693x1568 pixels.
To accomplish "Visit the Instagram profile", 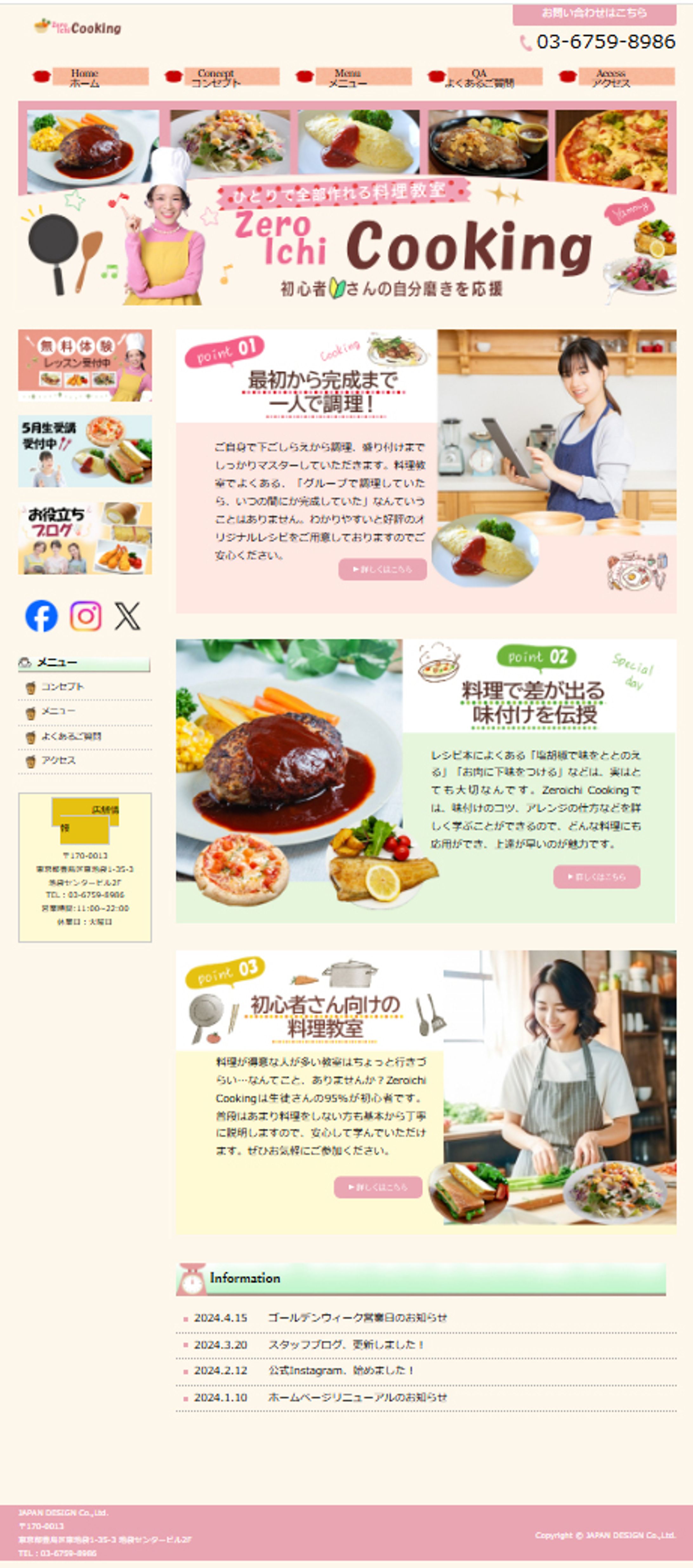I will pos(85,616).
